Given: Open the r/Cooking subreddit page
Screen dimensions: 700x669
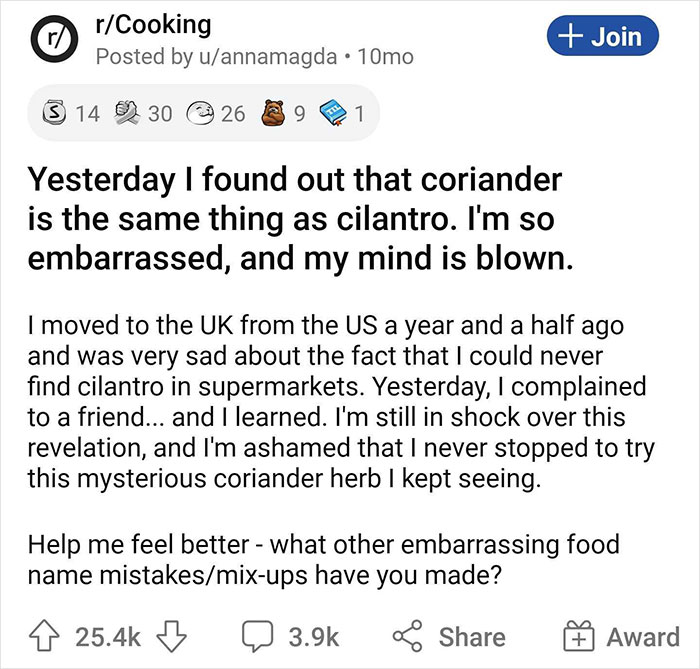Looking at the screenshot, I should [x=151, y=23].
